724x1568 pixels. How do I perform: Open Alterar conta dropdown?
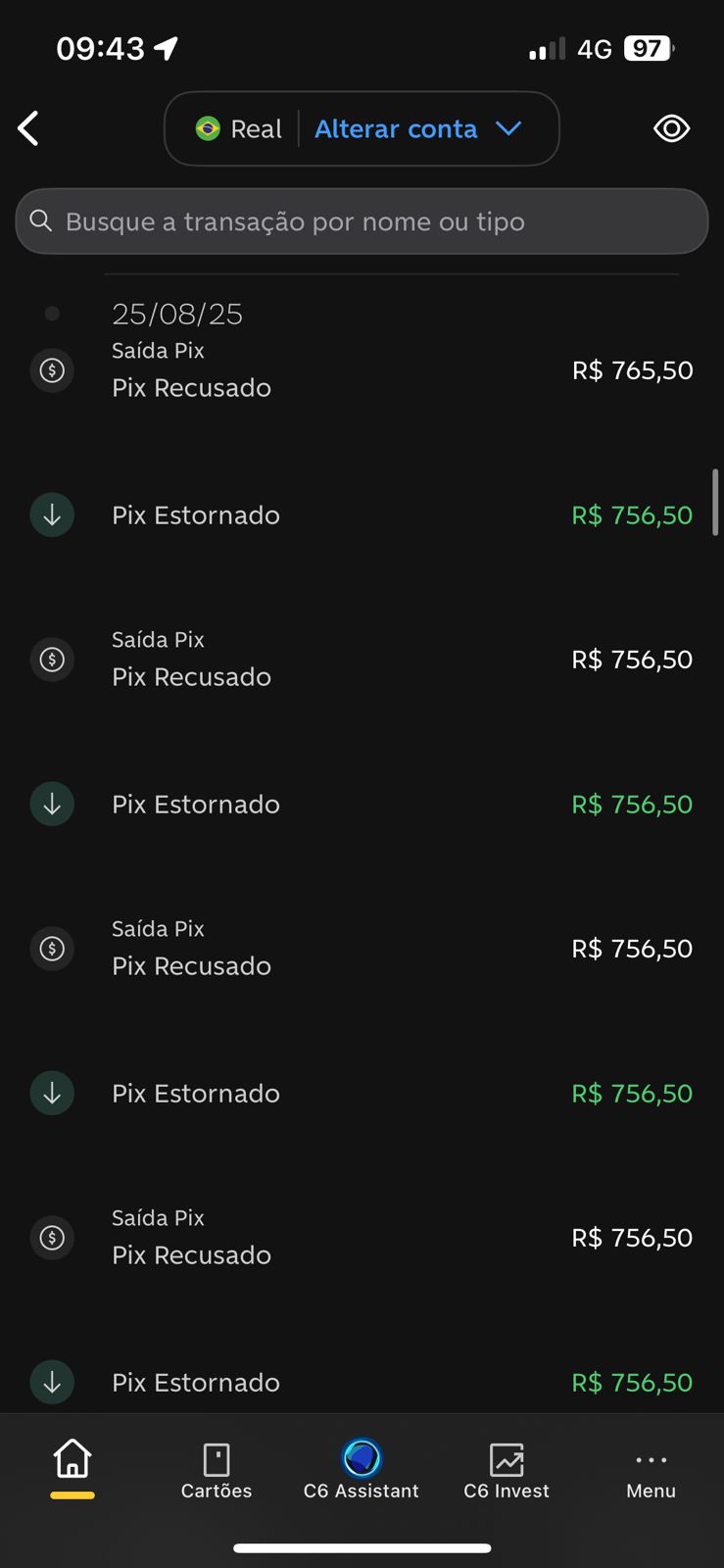coord(396,128)
